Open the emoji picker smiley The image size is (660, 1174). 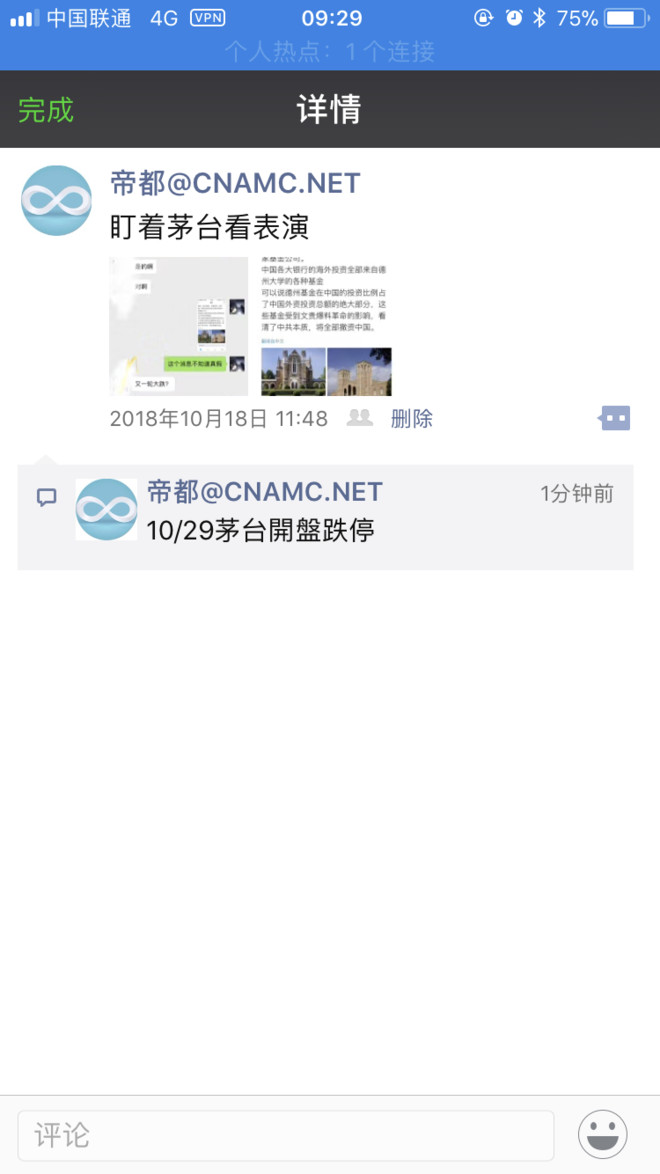602,1134
